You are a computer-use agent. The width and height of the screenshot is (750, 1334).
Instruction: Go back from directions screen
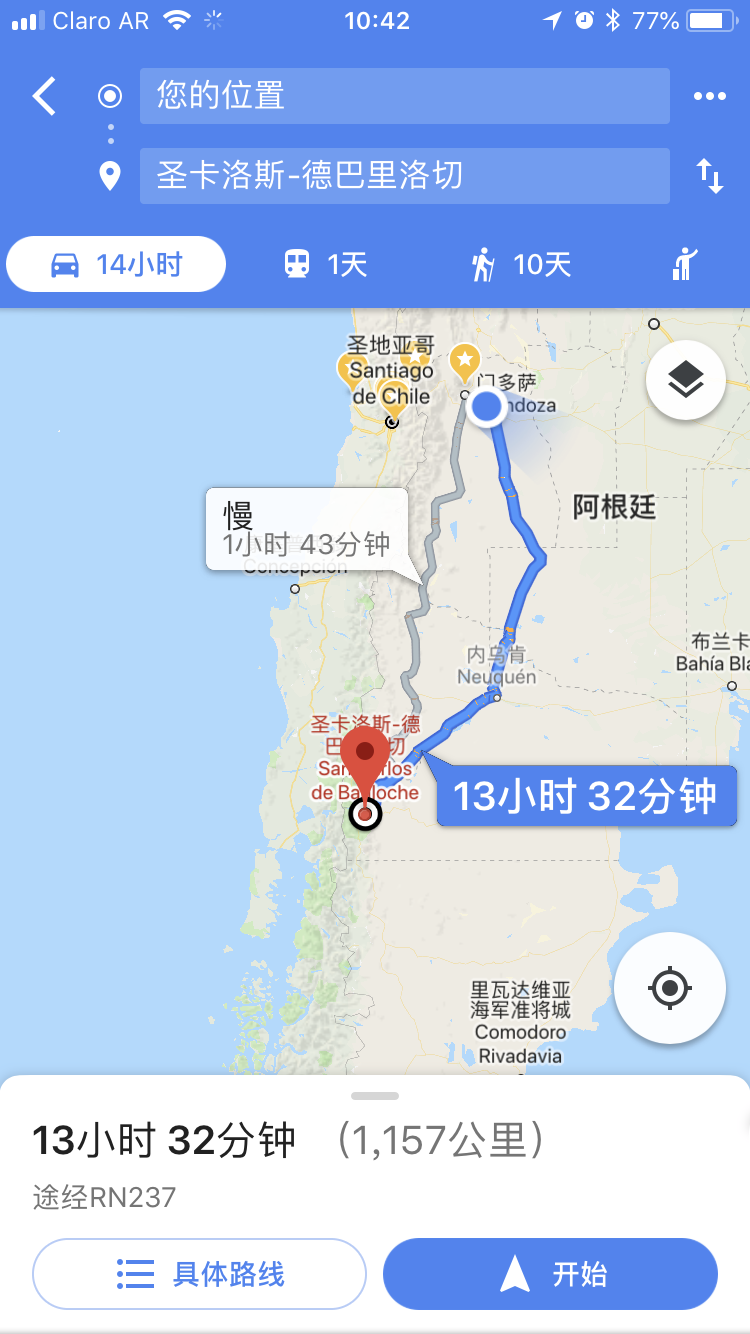coord(45,97)
